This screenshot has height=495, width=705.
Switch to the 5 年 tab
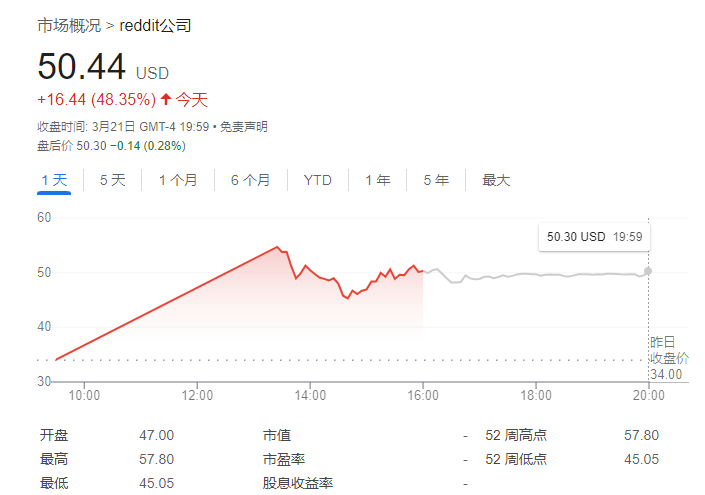[x=436, y=180]
